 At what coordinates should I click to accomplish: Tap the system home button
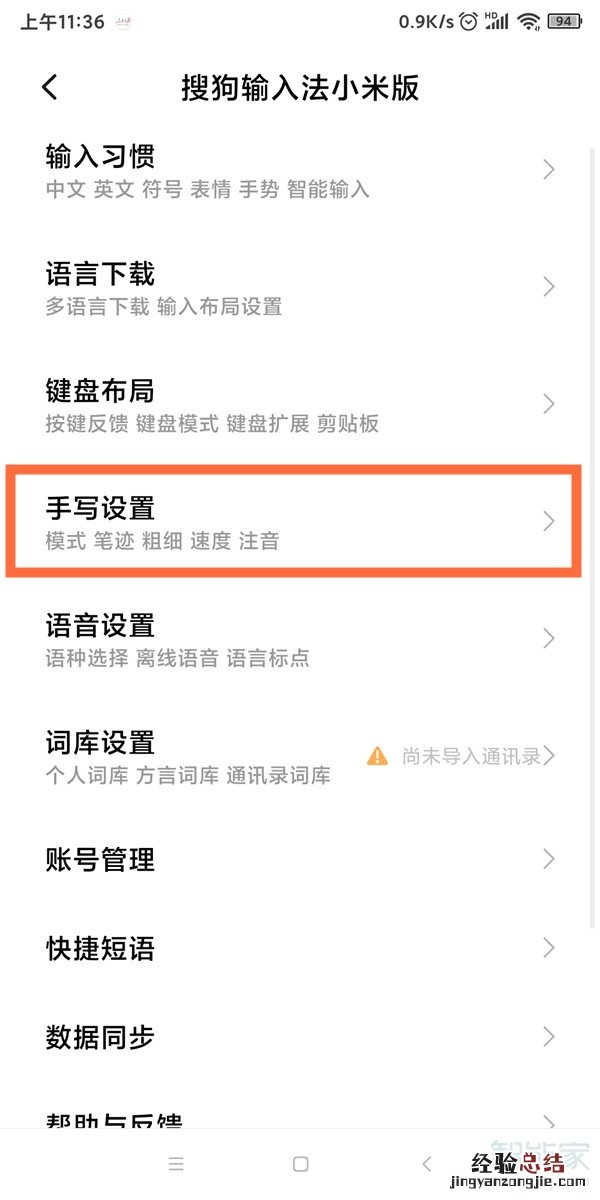click(x=300, y=1164)
